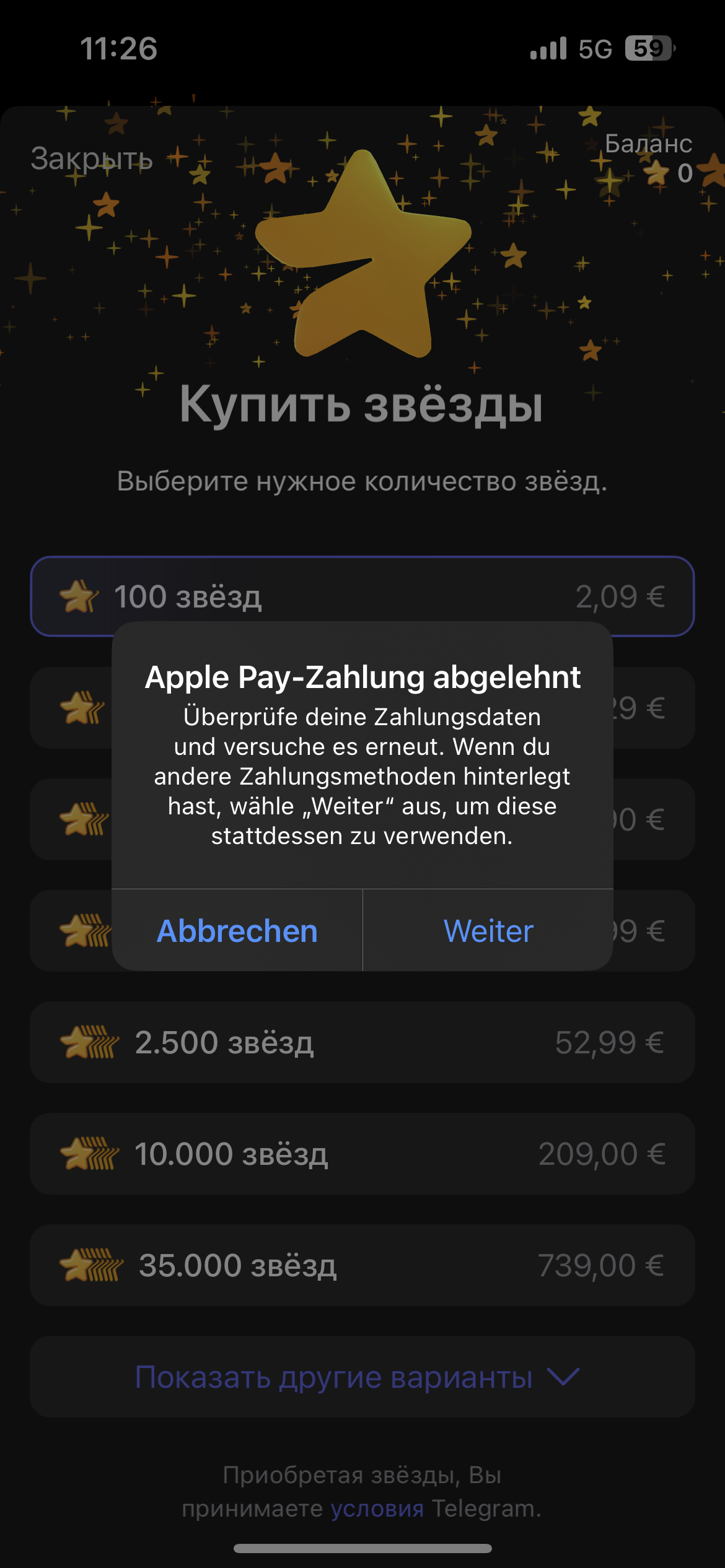The height and width of the screenshot is (1568, 725).
Task: Choose Weiter to use another payment method
Action: 488,931
